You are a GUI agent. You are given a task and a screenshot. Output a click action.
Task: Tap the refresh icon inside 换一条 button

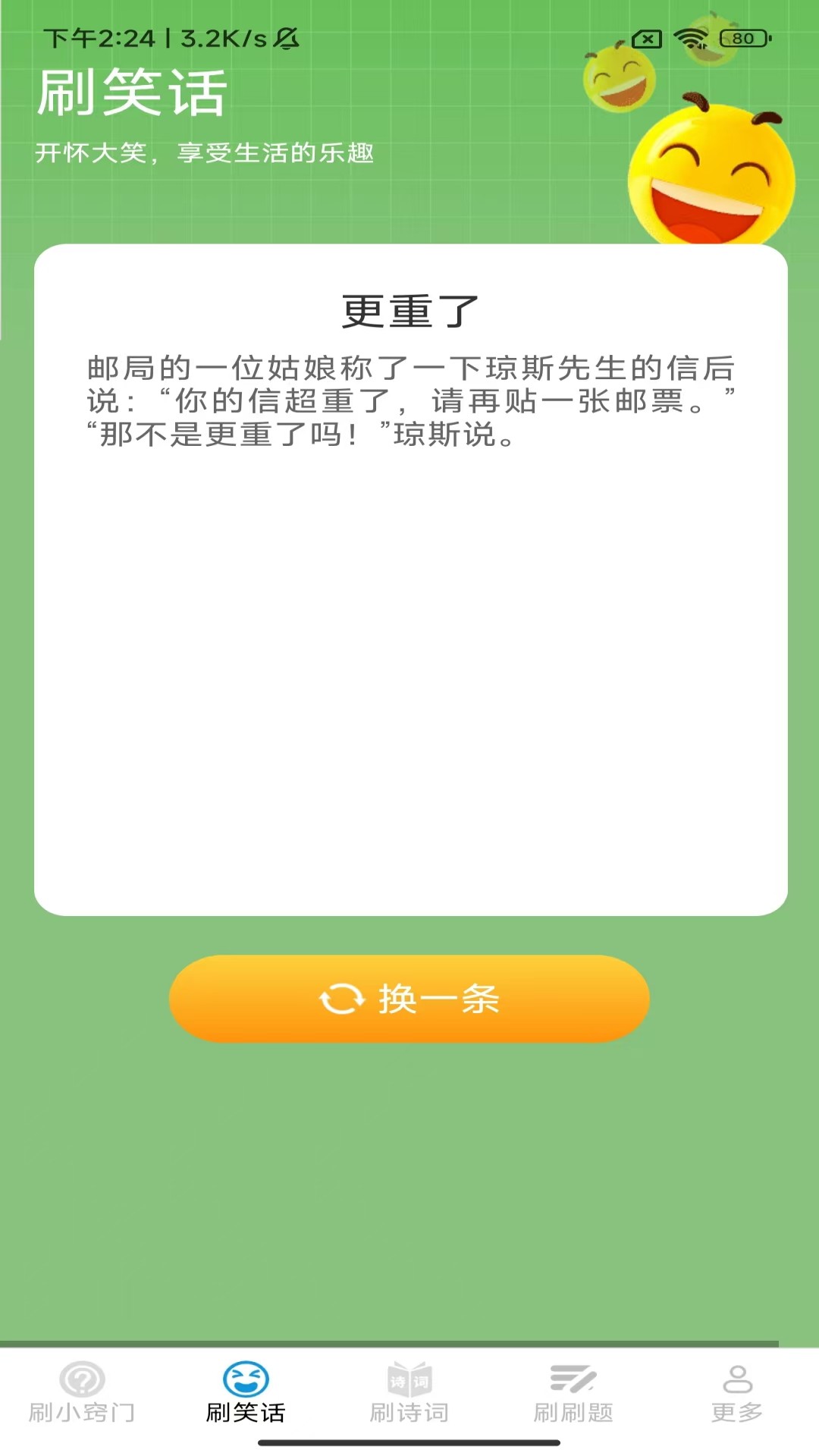pyautogui.click(x=343, y=999)
